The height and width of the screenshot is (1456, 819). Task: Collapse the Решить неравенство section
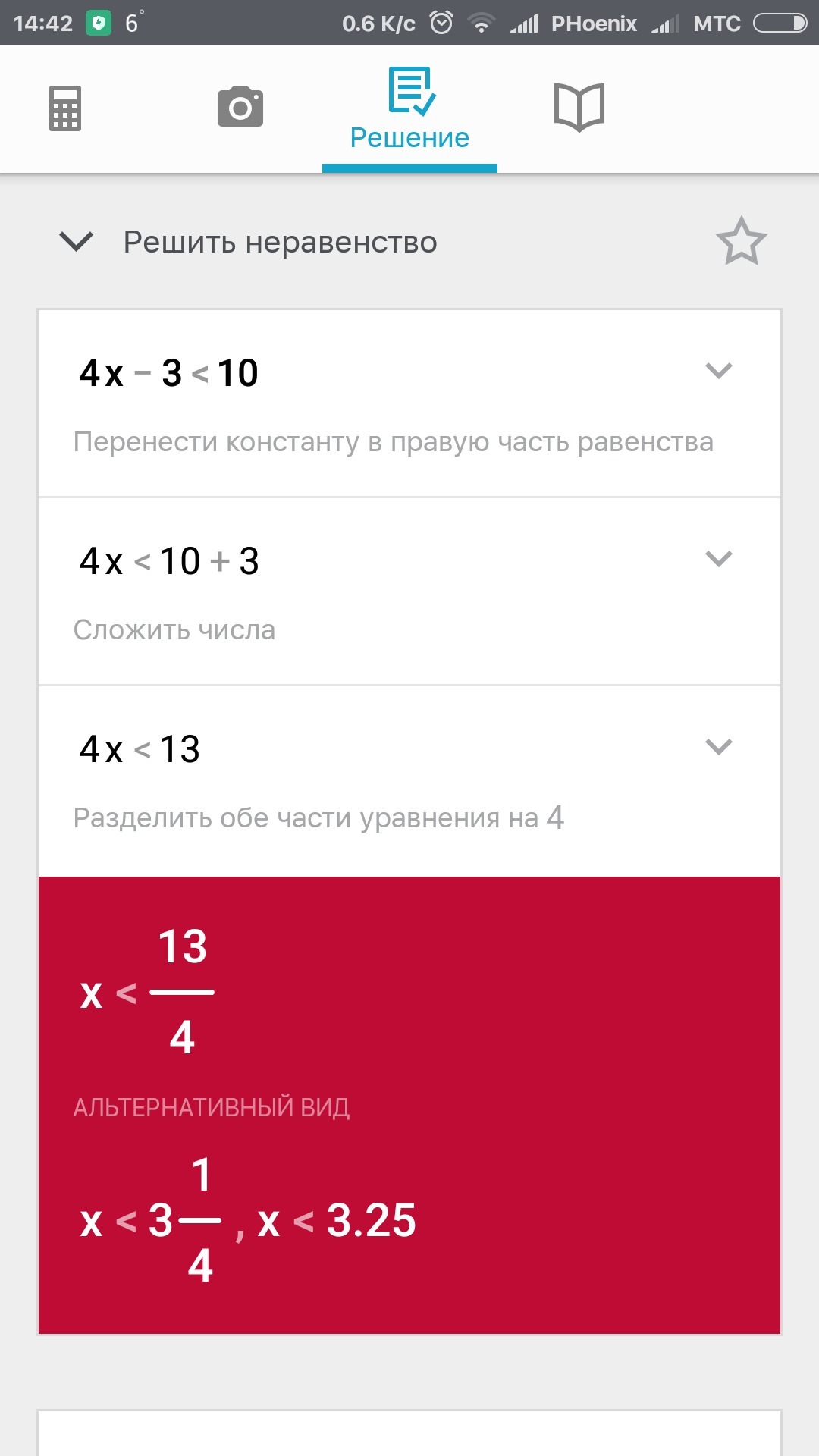[76, 242]
